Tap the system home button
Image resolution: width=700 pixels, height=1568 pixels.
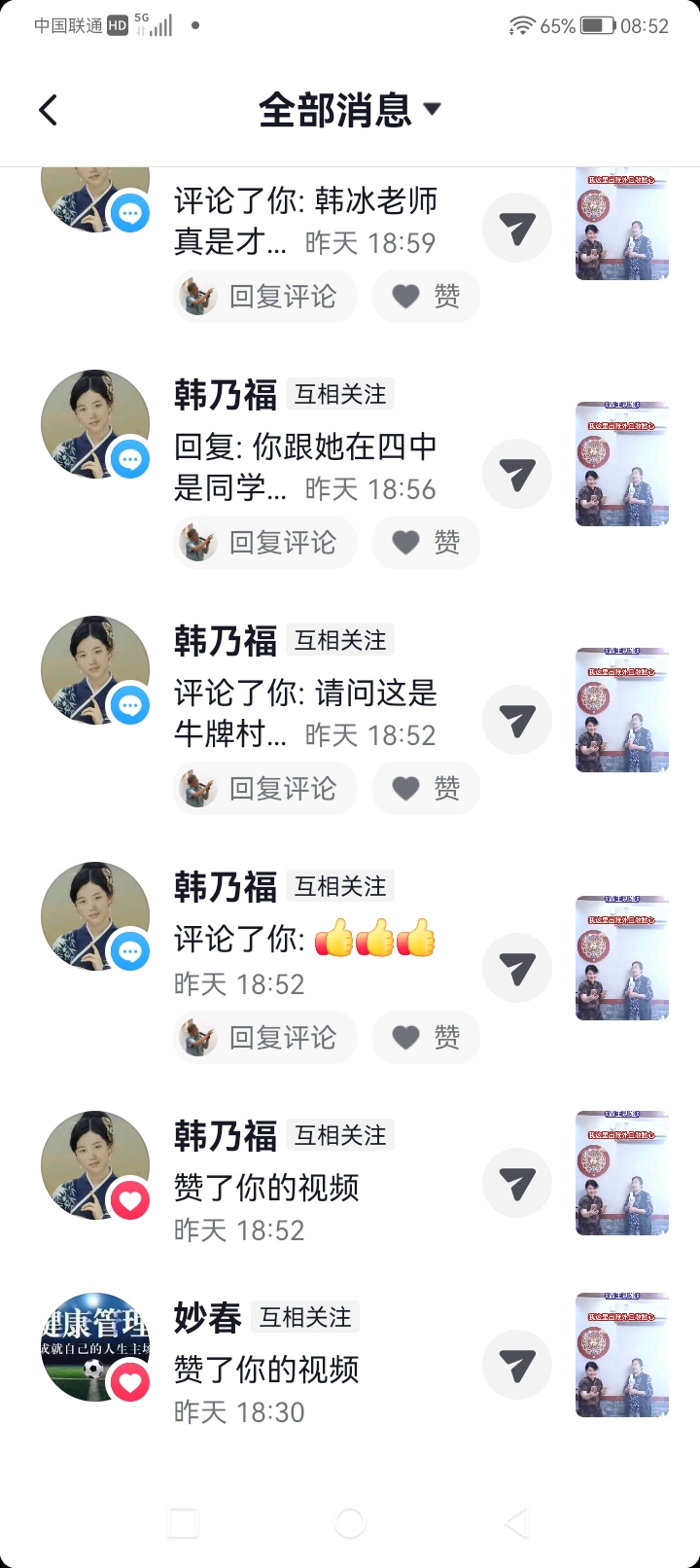350,1522
